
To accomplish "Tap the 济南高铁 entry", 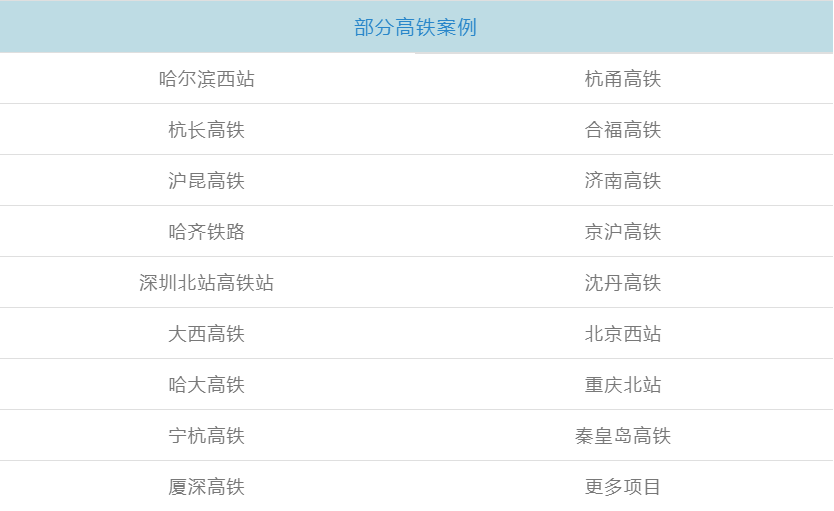I will [623, 181].
